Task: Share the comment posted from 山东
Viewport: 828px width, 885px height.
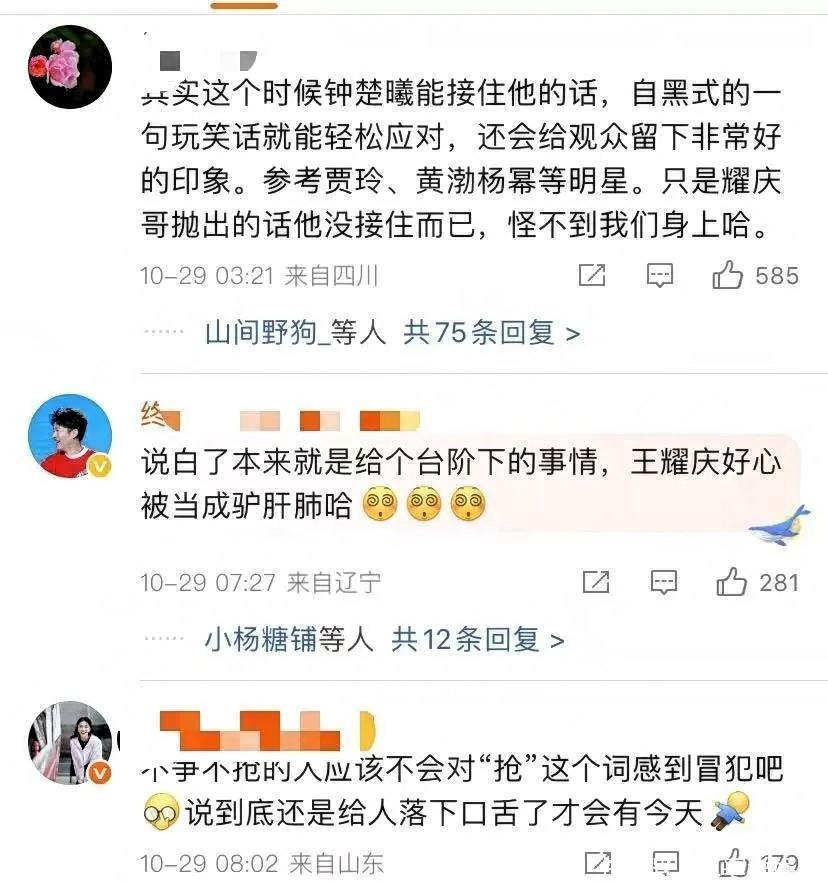Action: point(598,863)
